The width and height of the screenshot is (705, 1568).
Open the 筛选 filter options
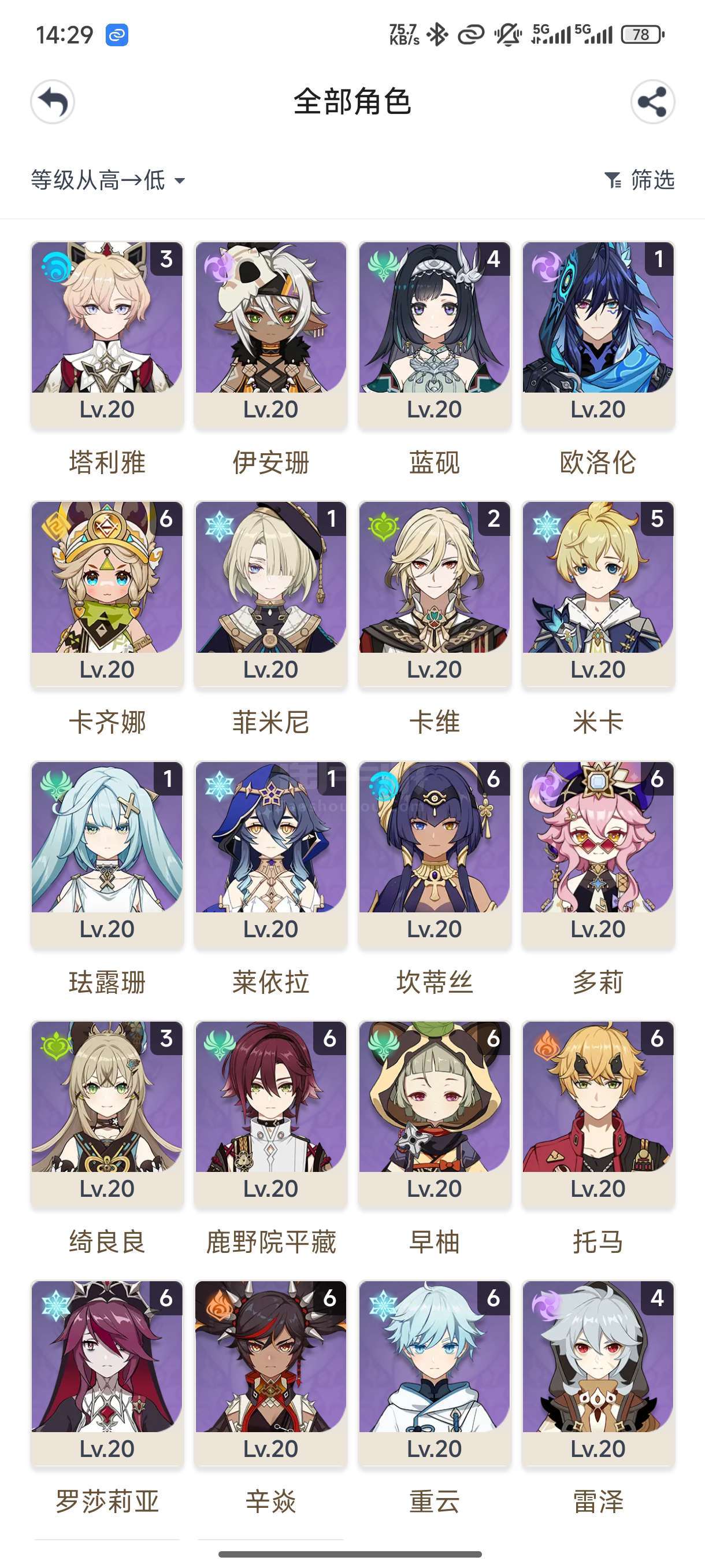pyautogui.click(x=639, y=180)
